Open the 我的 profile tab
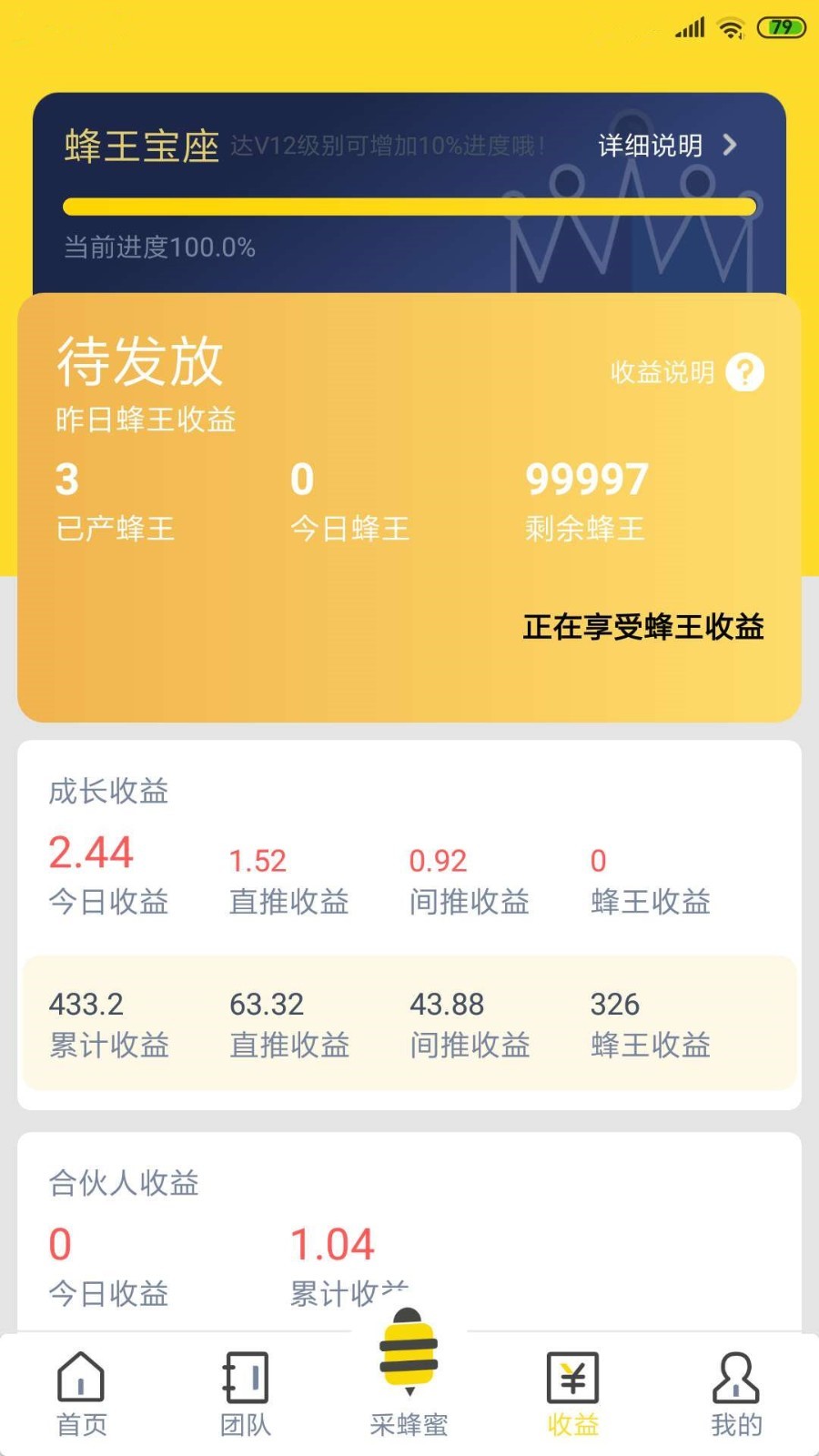The image size is (819, 1456). 736,1394
